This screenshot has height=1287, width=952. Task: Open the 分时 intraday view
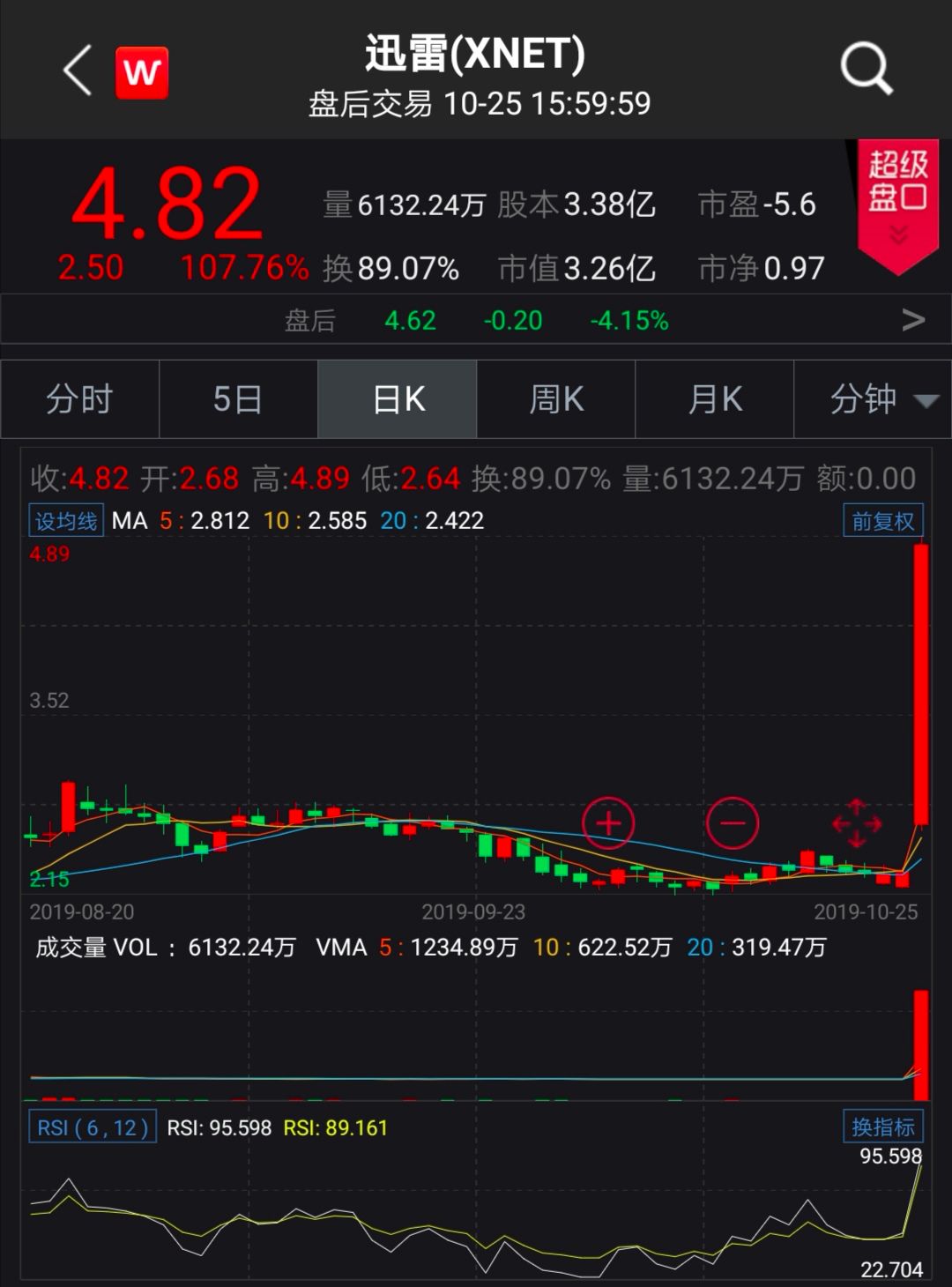79,398
